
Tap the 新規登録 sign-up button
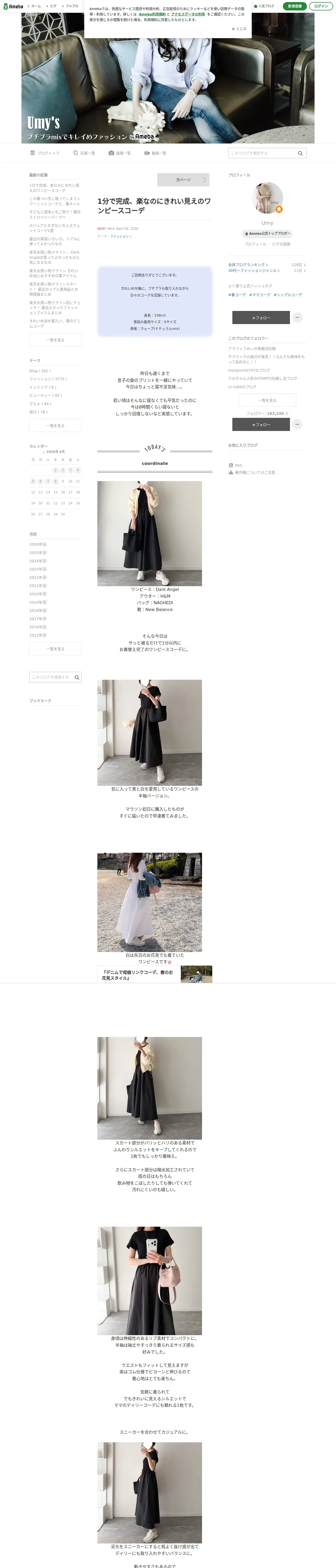[x=295, y=6]
